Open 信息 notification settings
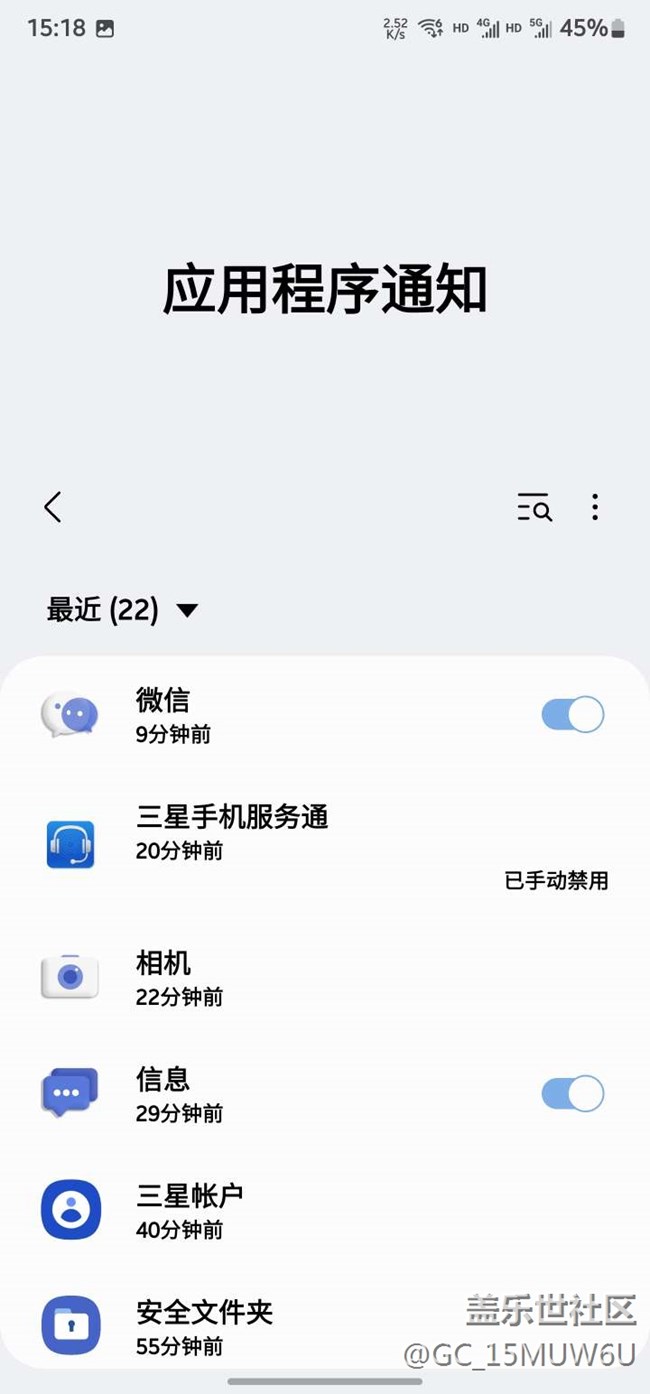 [x=250, y=1094]
